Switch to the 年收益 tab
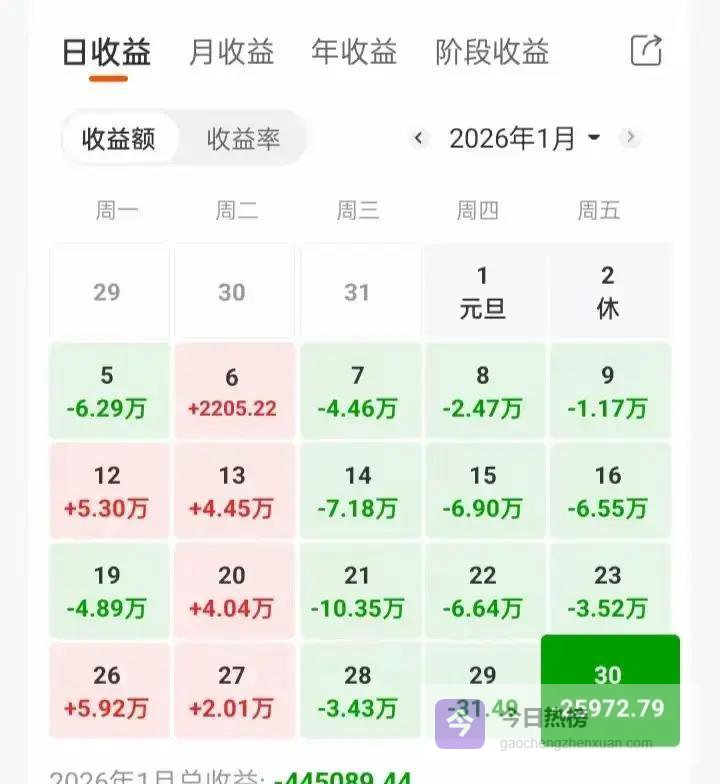 click(x=354, y=52)
